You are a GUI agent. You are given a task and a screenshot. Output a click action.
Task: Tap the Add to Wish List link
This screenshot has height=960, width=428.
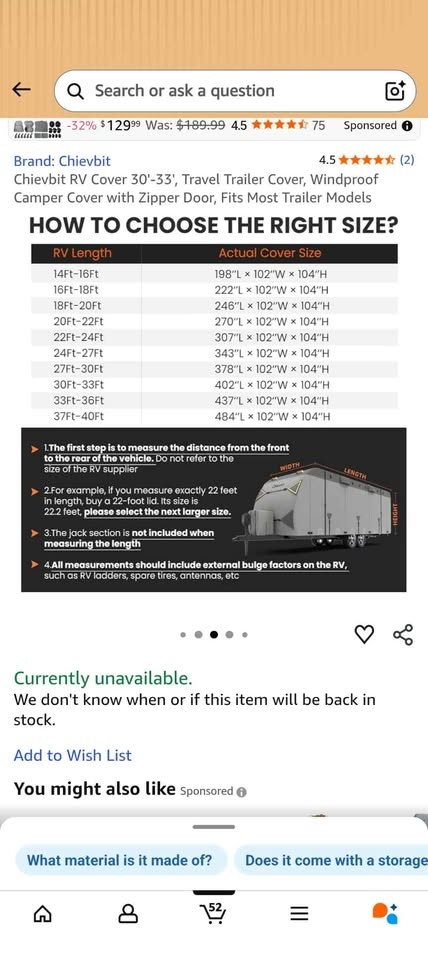click(x=72, y=755)
